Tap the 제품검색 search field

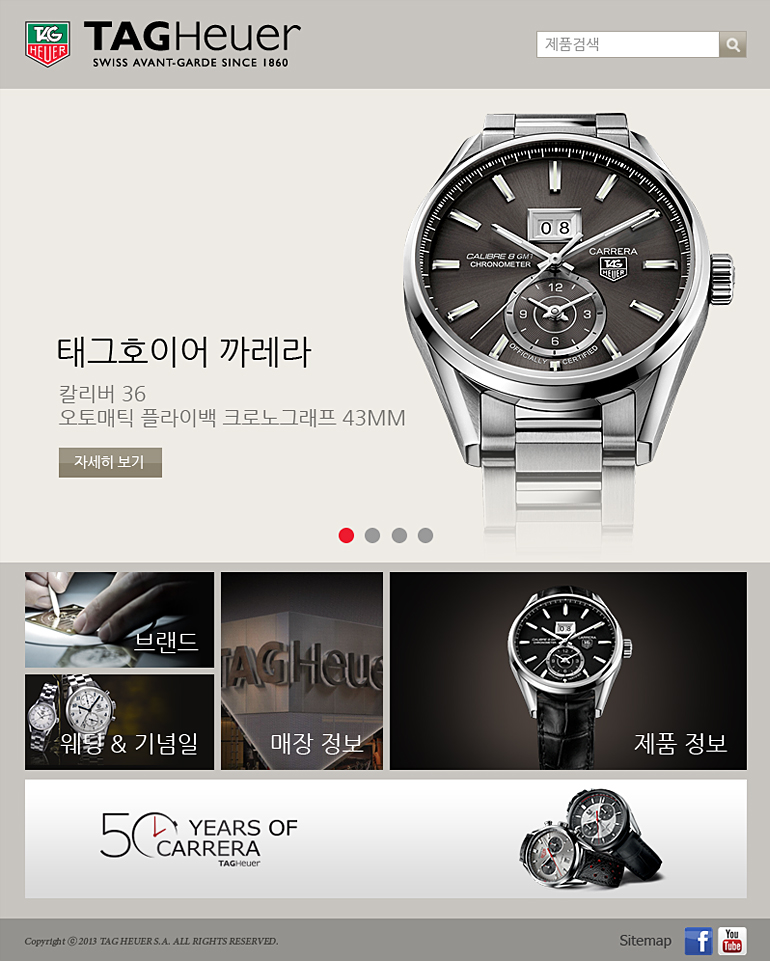coord(627,44)
